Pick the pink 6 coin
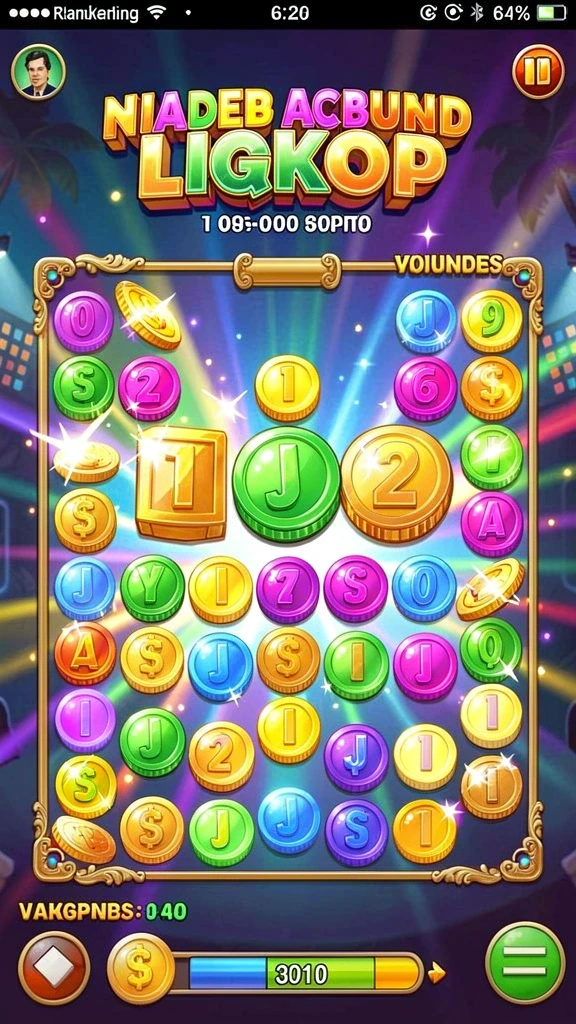Screen dimensions: 576x1024 click(x=425, y=389)
